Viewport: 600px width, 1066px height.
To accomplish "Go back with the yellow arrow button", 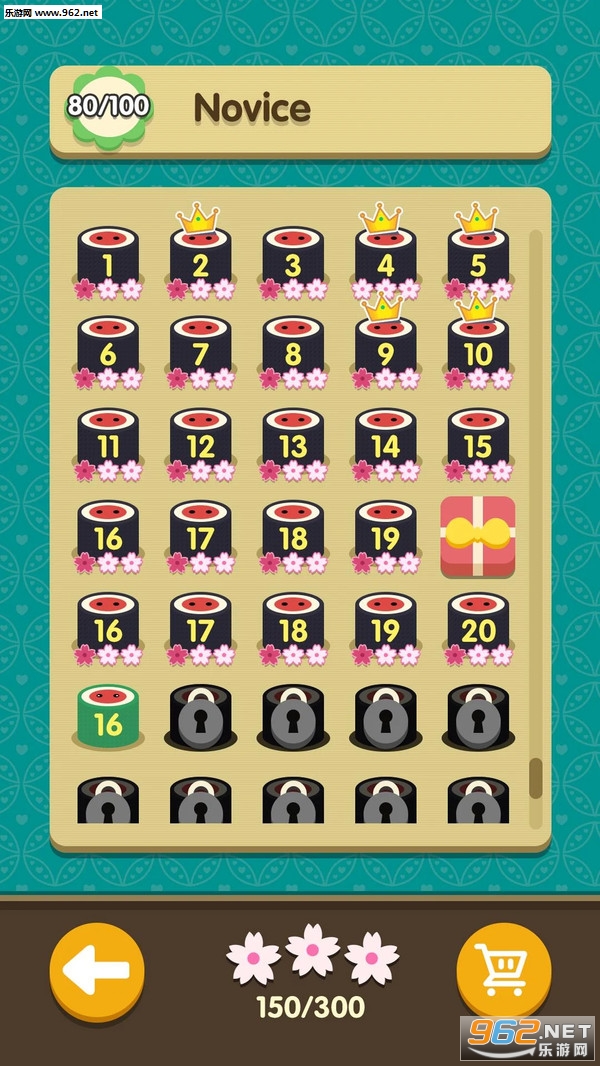I will (x=97, y=970).
